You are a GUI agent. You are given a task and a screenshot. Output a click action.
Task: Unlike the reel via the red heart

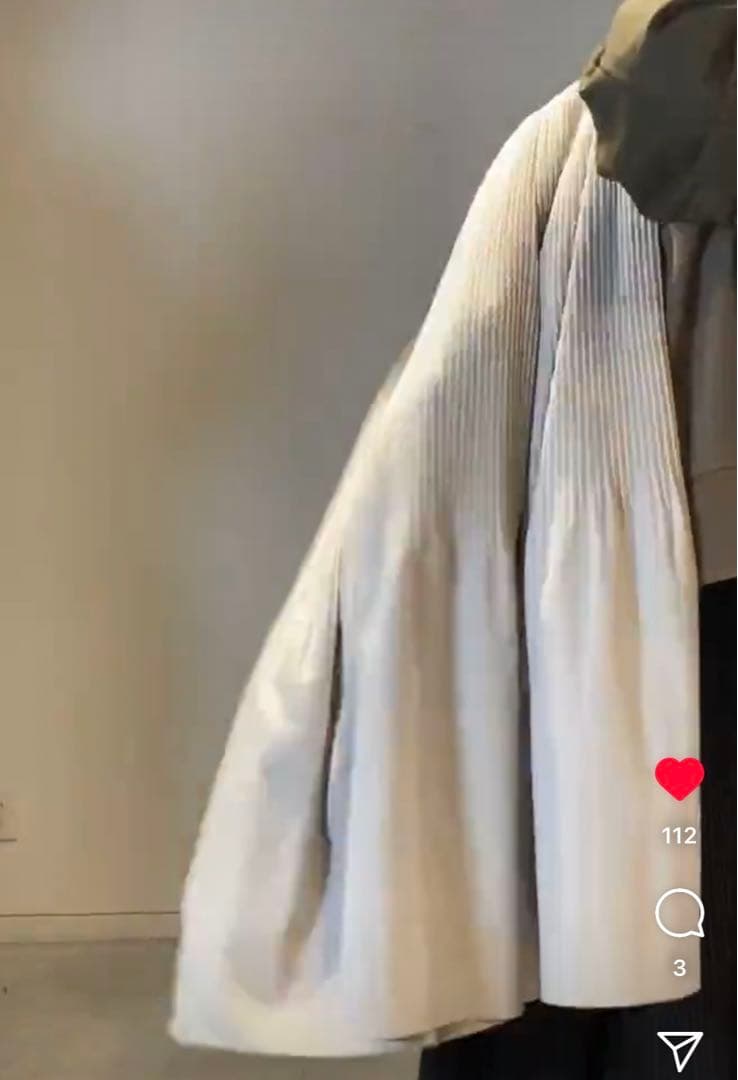[x=679, y=779]
